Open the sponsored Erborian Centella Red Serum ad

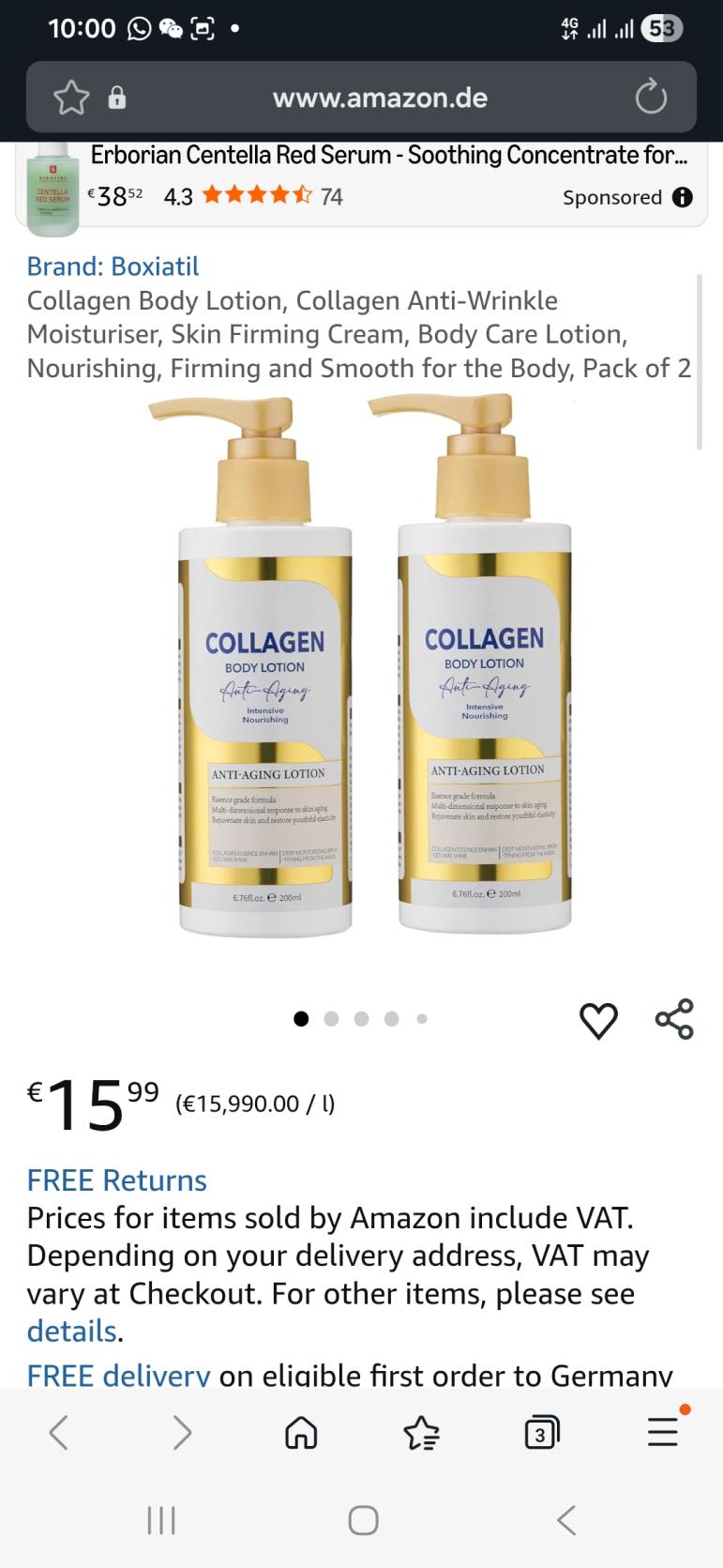tap(375, 156)
